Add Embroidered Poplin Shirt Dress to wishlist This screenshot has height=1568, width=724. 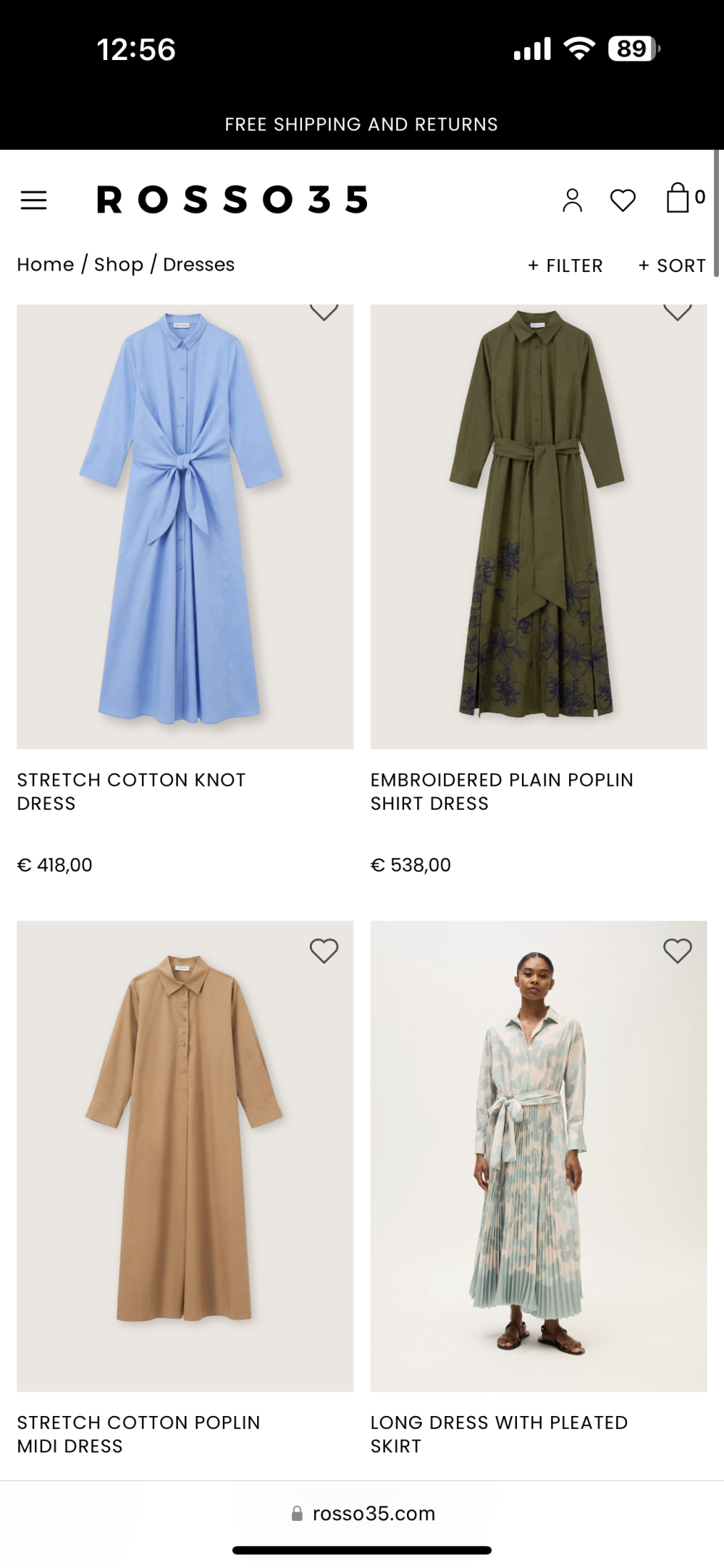point(678,311)
